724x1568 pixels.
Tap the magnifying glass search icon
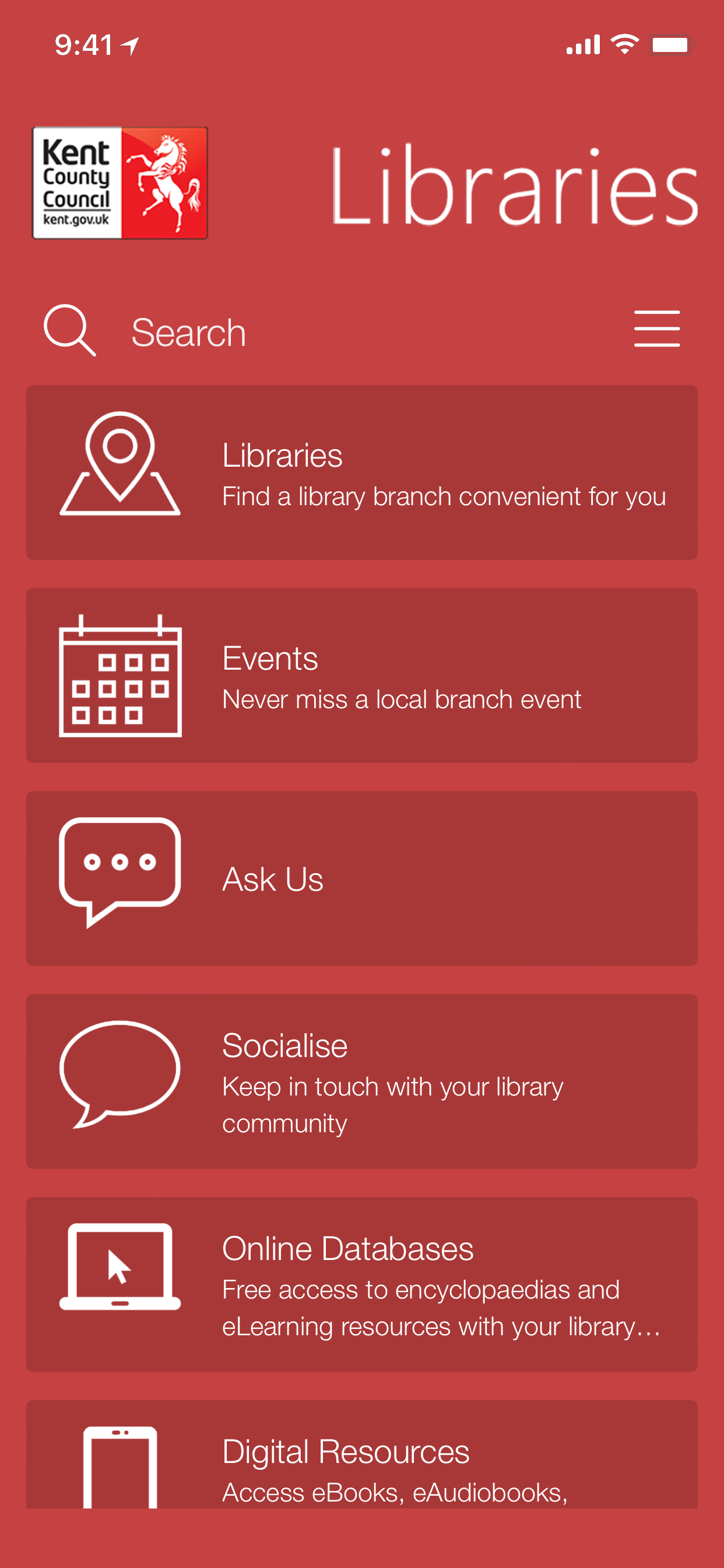click(x=69, y=331)
